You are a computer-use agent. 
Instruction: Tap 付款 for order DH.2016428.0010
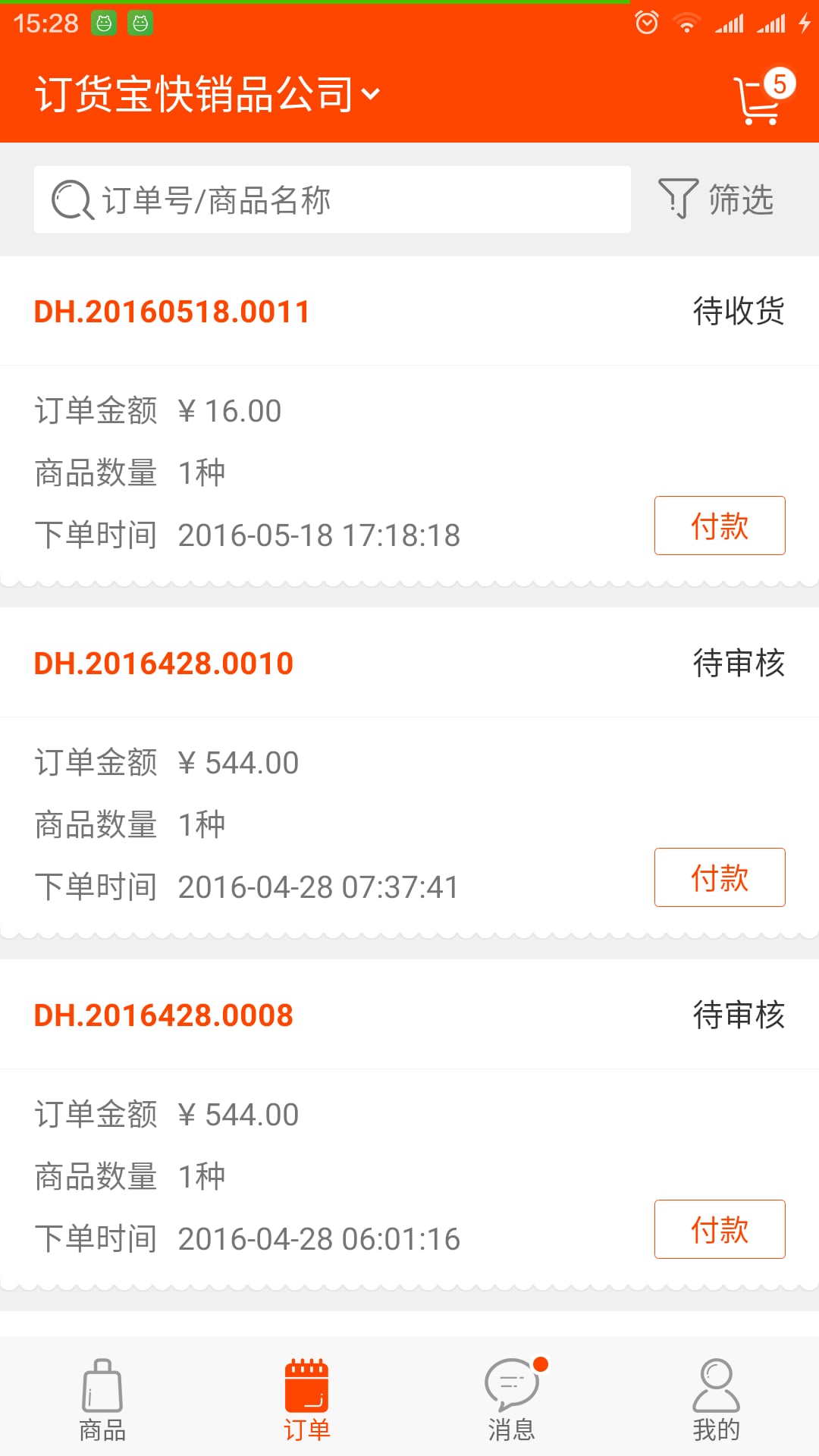[720, 877]
